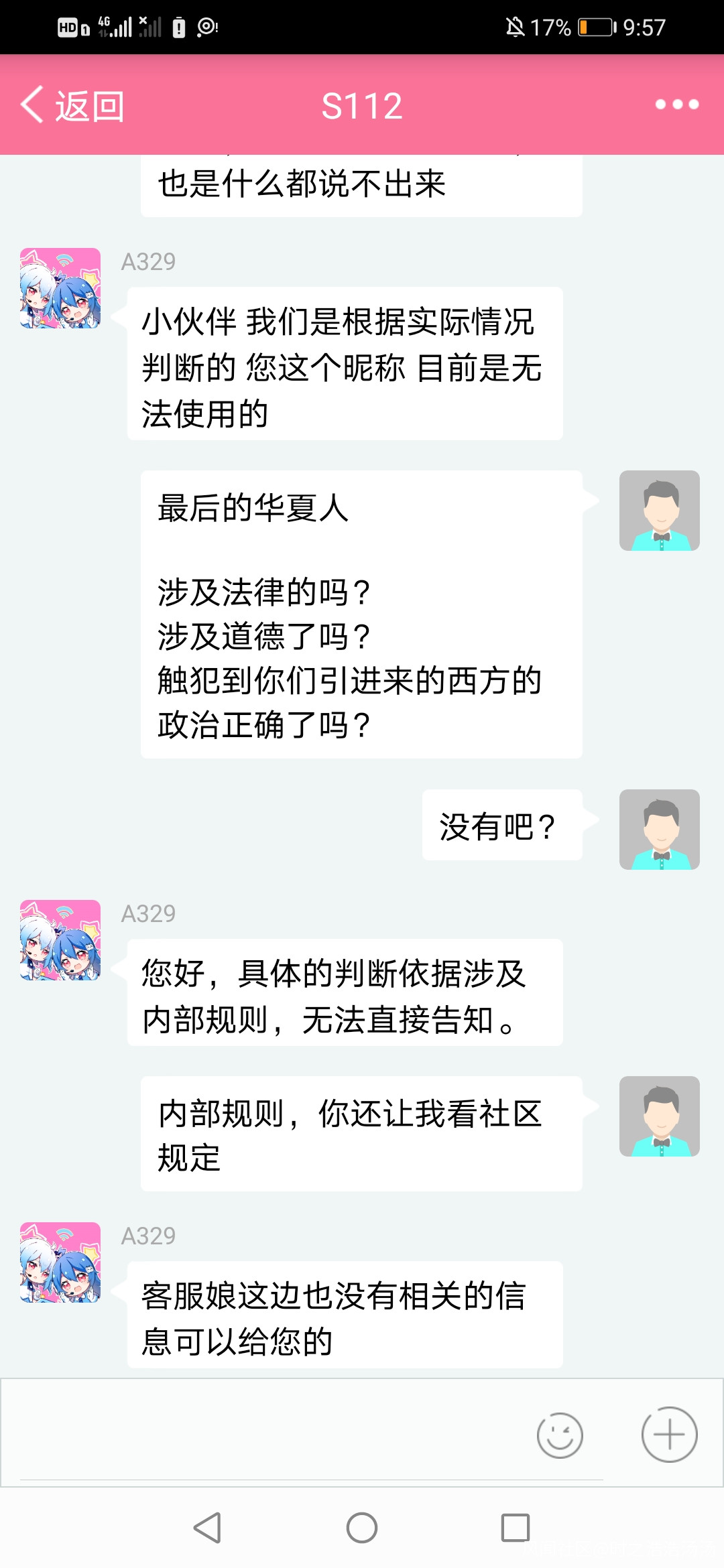Tap the system home button
The height and width of the screenshot is (1568, 724).
(362, 1528)
